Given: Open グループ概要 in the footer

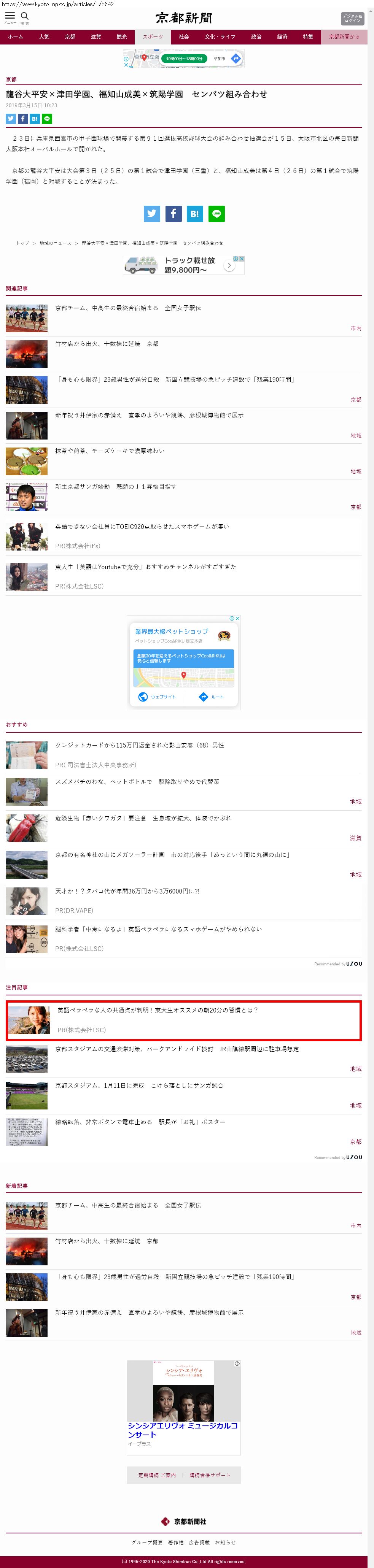Looking at the screenshot, I should click(x=147, y=1542).
